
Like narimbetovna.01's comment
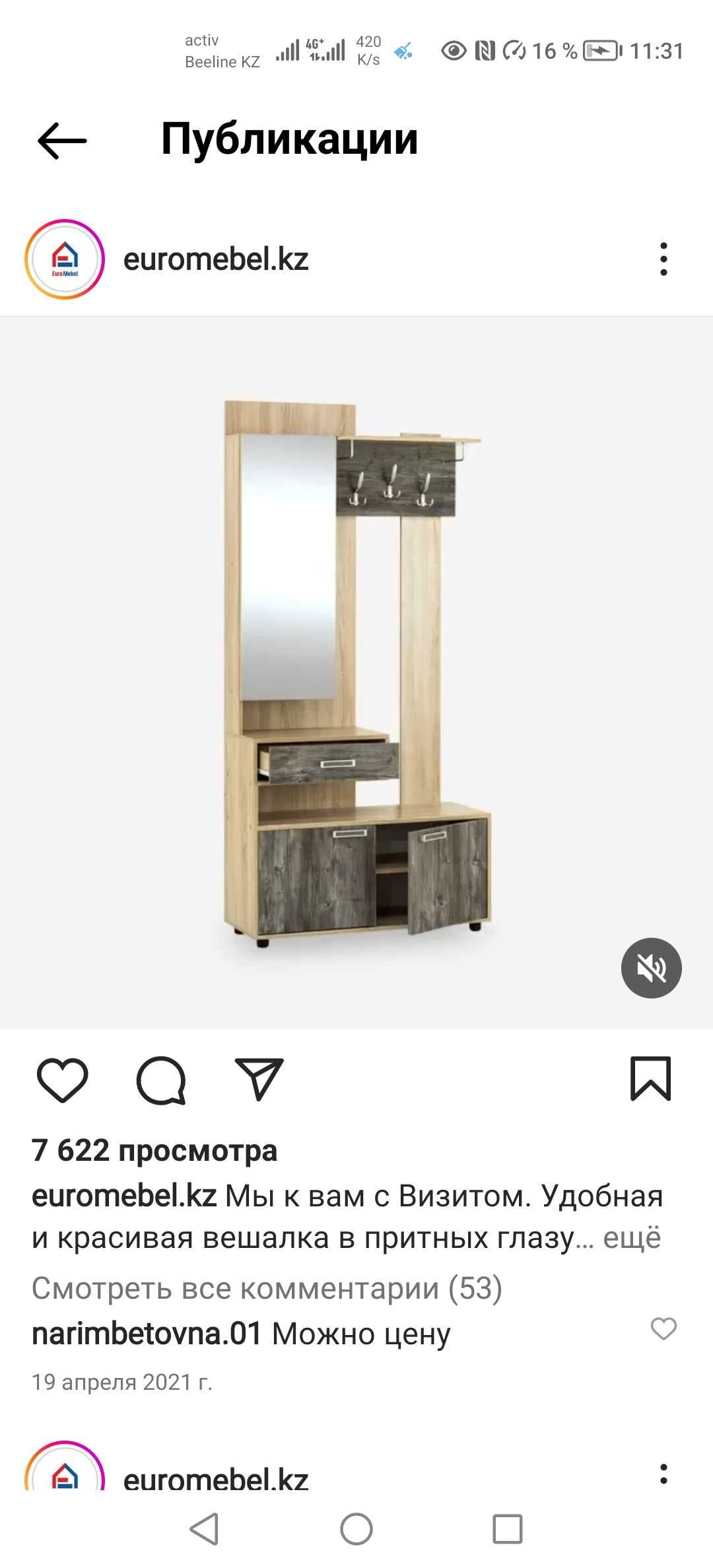coord(663,1328)
